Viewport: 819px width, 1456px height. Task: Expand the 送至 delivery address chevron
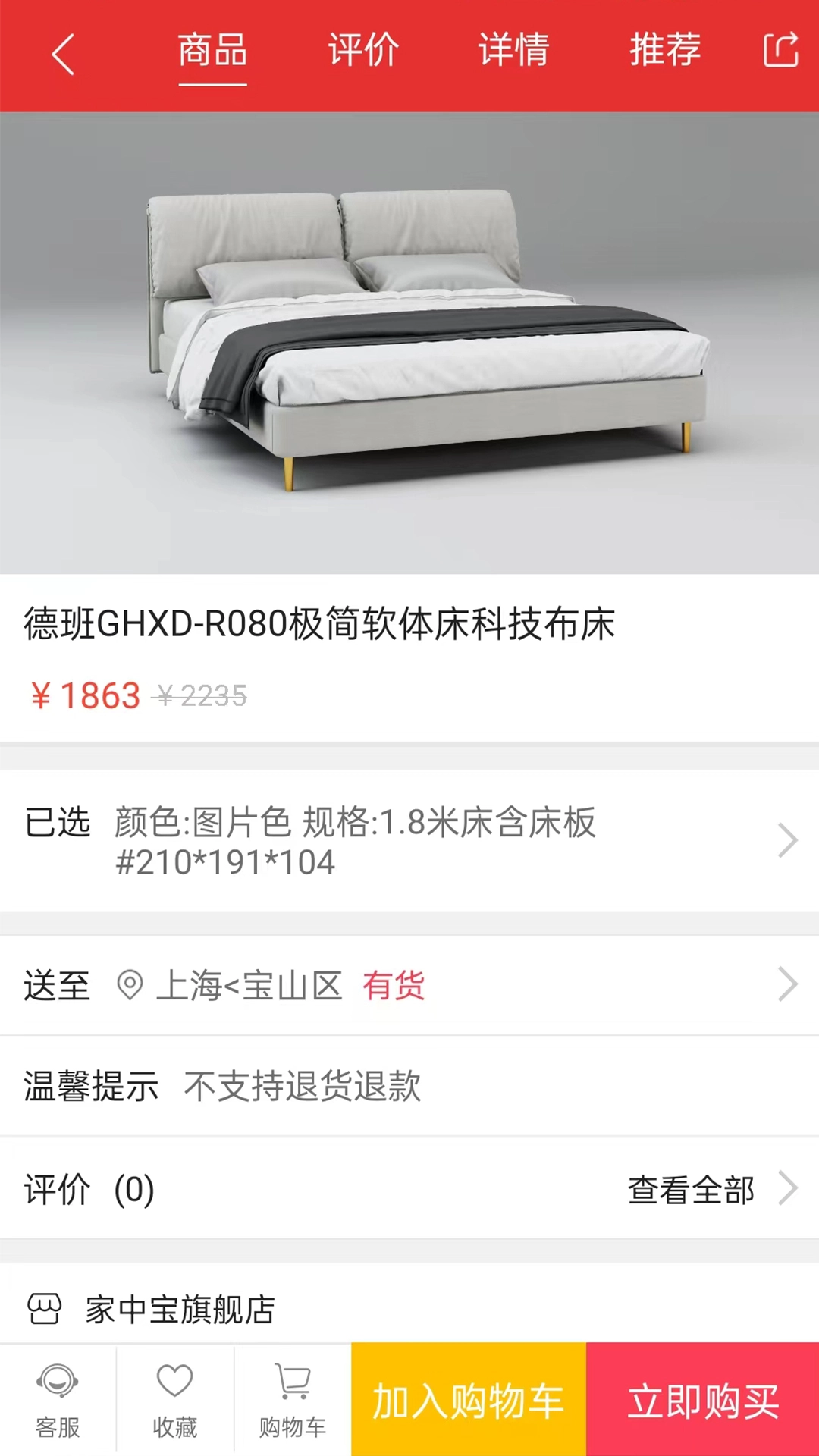(x=787, y=985)
